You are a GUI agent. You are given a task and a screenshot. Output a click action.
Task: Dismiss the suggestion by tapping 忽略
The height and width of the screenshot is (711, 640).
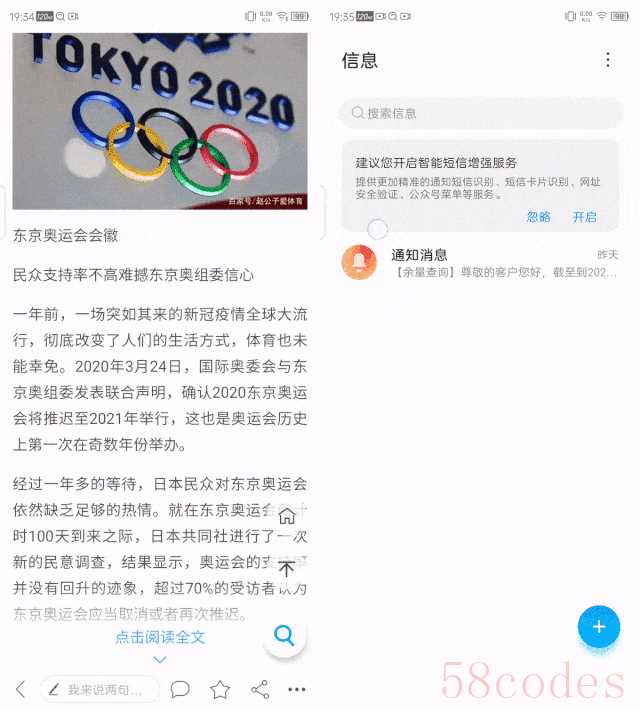click(x=538, y=217)
